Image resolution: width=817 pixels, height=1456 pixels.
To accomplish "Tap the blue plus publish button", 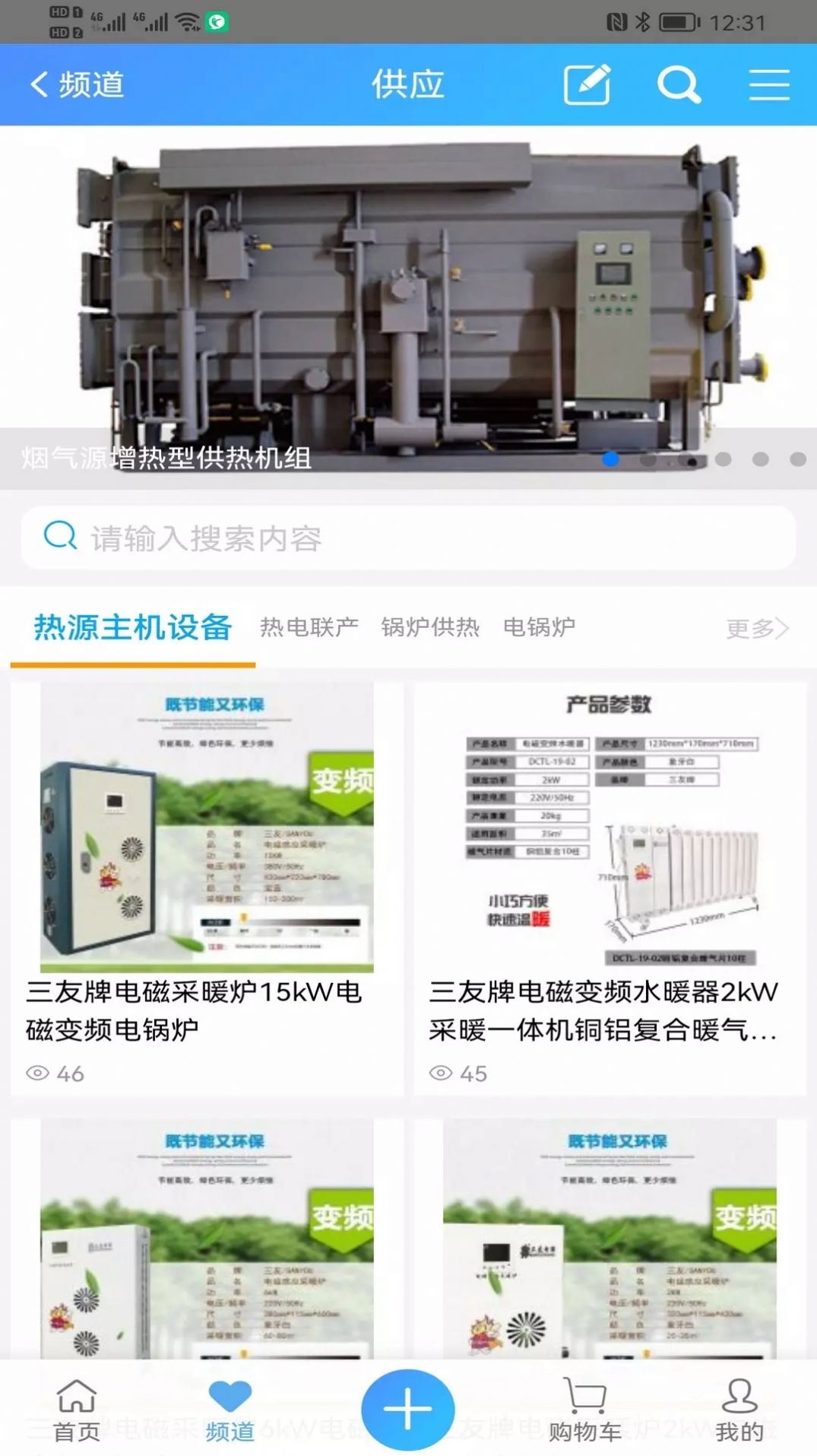I will coord(408,1409).
